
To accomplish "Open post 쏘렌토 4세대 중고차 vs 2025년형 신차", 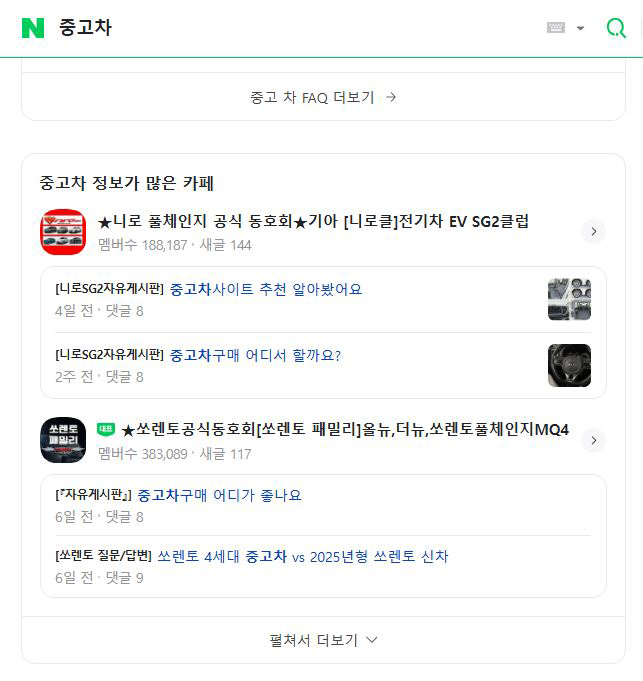I will click(x=302, y=556).
